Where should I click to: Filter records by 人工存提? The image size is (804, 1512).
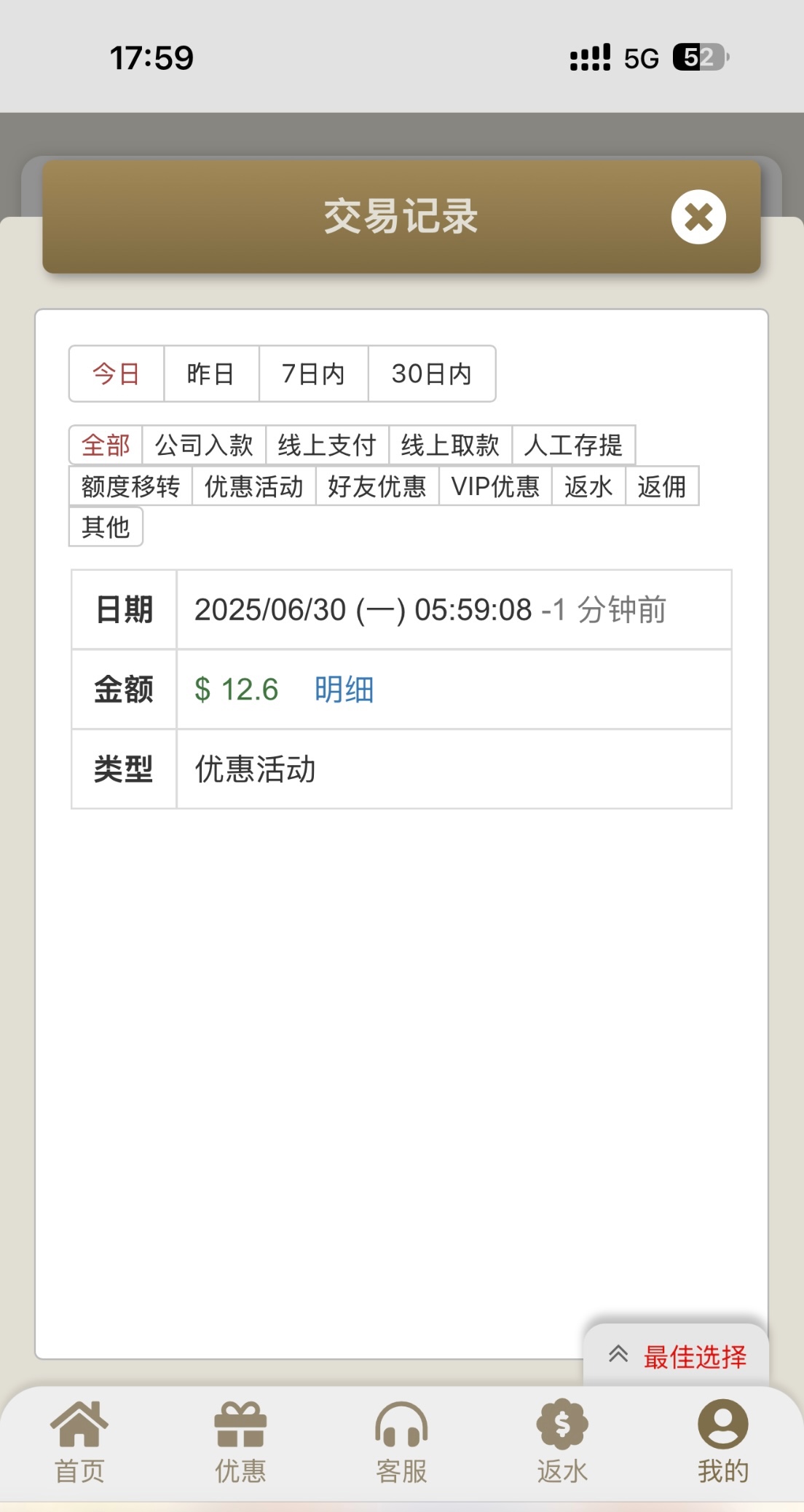(x=573, y=445)
